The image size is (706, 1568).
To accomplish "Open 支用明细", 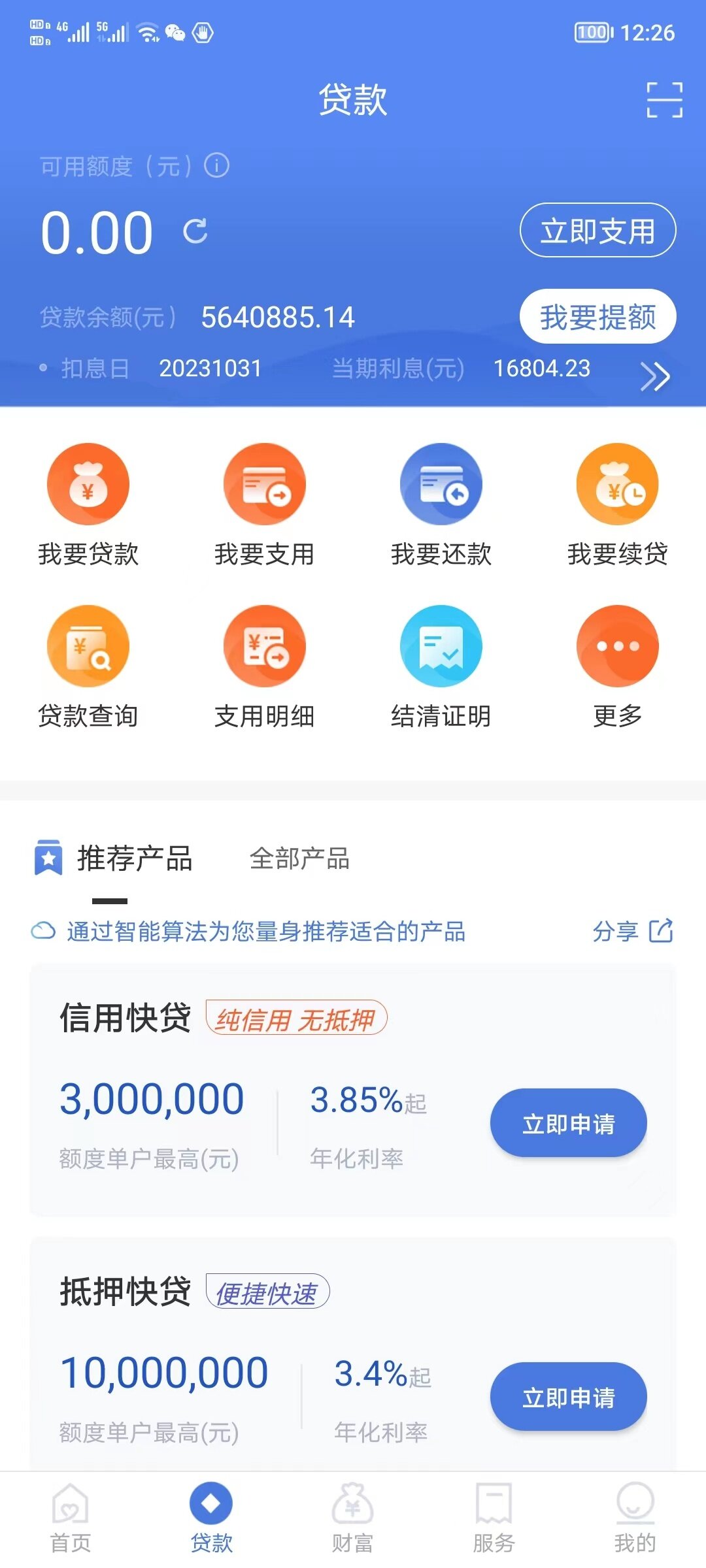I will point(265,666).
